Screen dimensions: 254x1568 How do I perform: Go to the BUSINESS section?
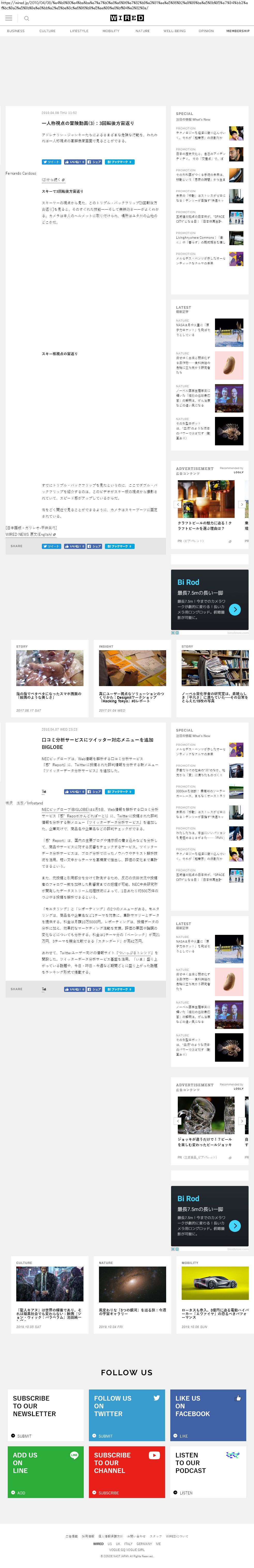tap(16, 31)
